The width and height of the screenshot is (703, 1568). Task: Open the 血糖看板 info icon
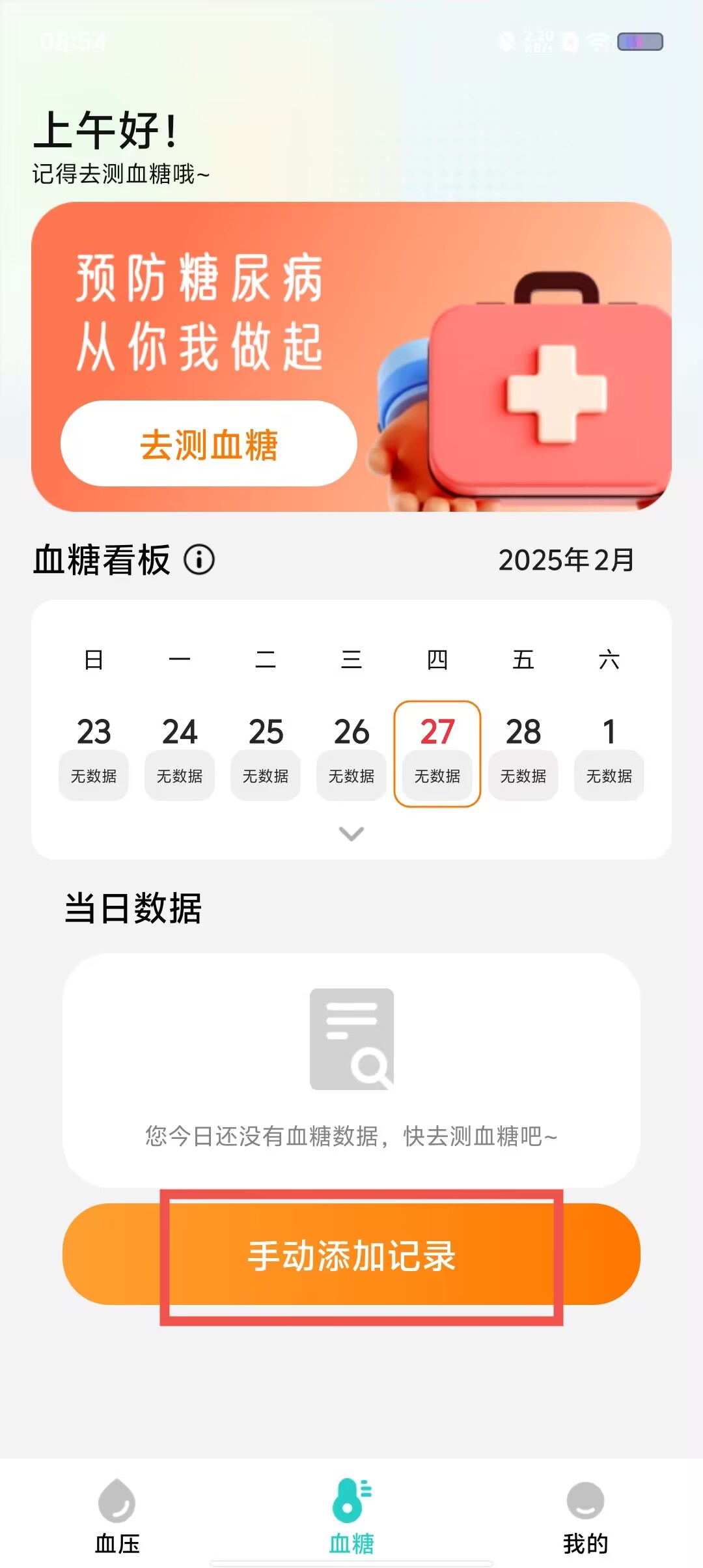click(x=199, y=559)
